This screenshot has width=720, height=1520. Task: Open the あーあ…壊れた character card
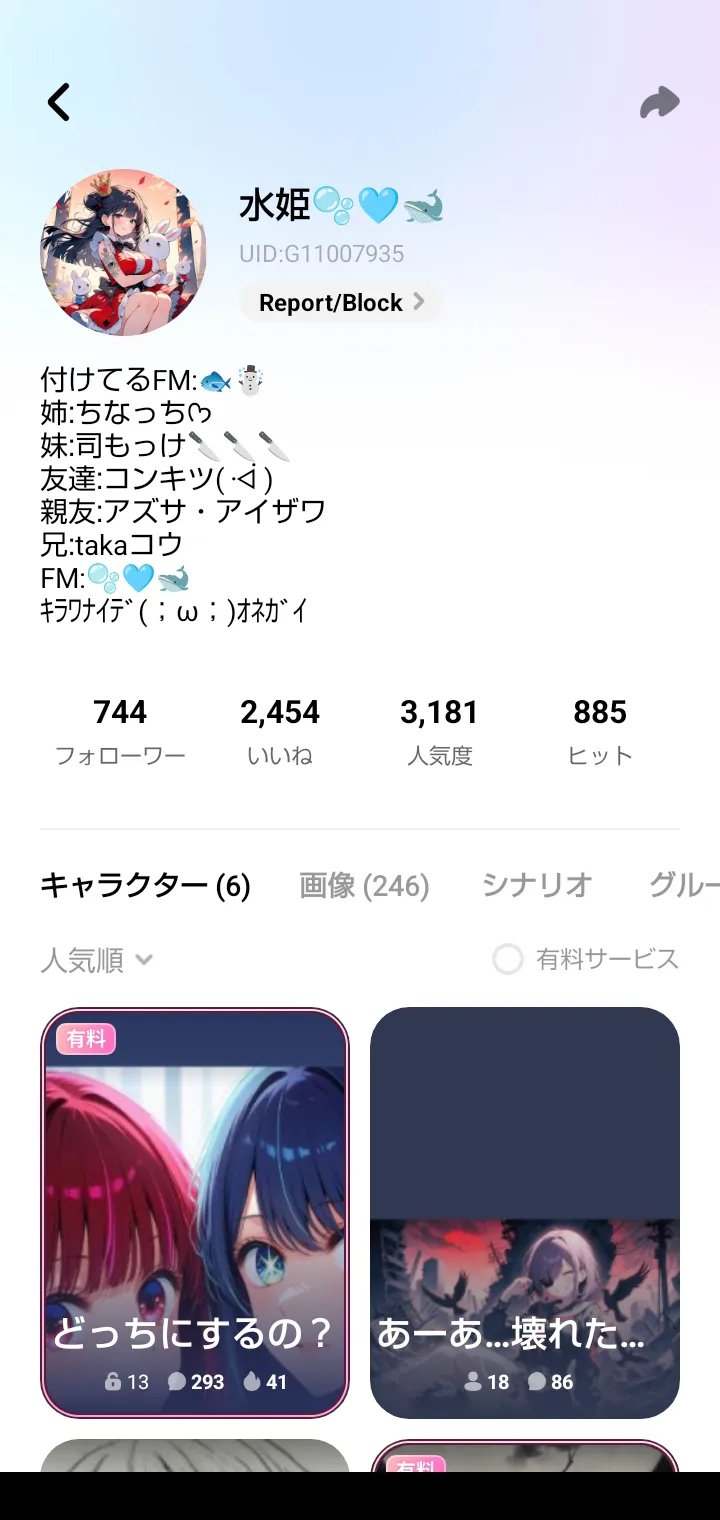pos(525,1212)
